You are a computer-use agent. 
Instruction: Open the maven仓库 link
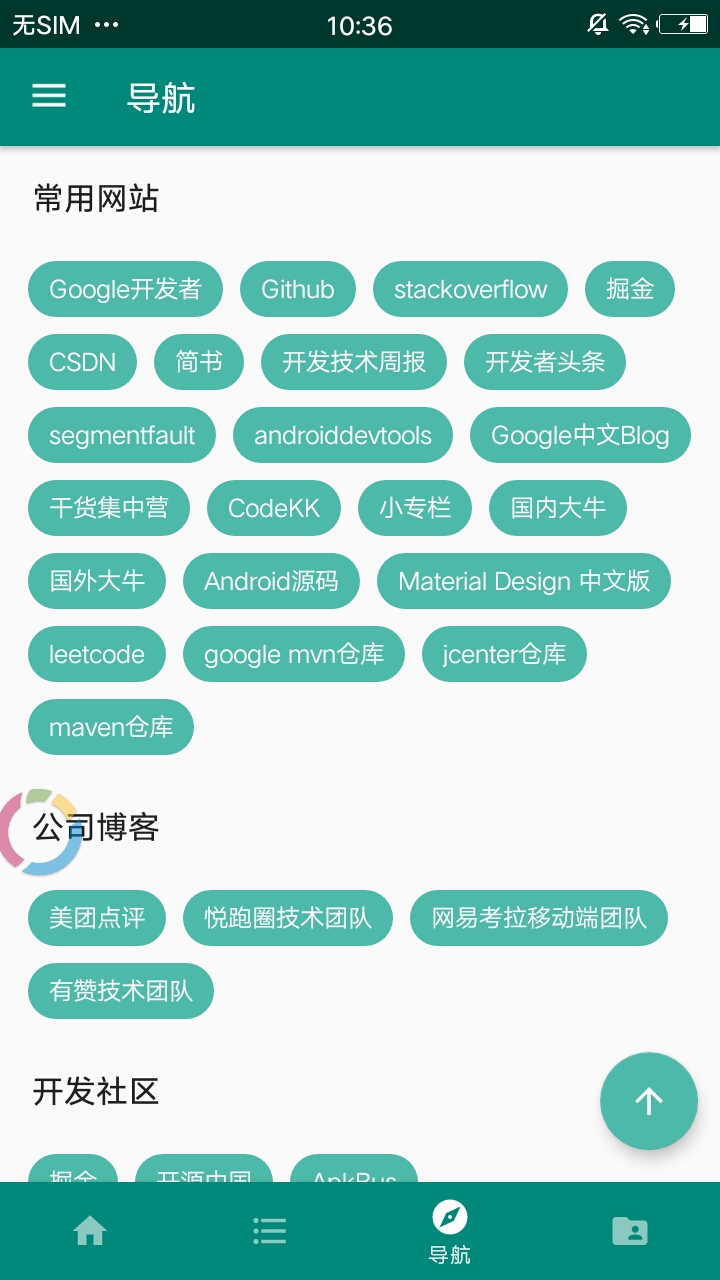tap(110, 727)
